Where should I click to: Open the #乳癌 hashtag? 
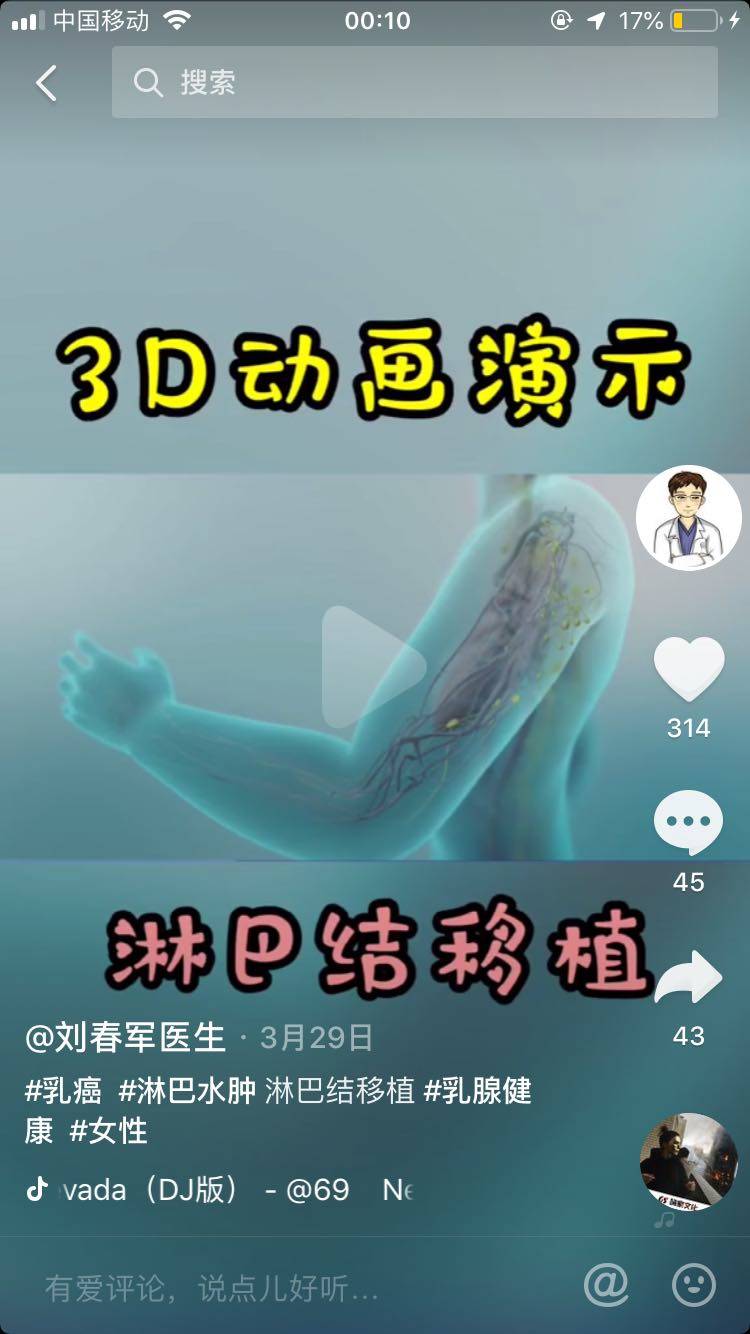64,1090
